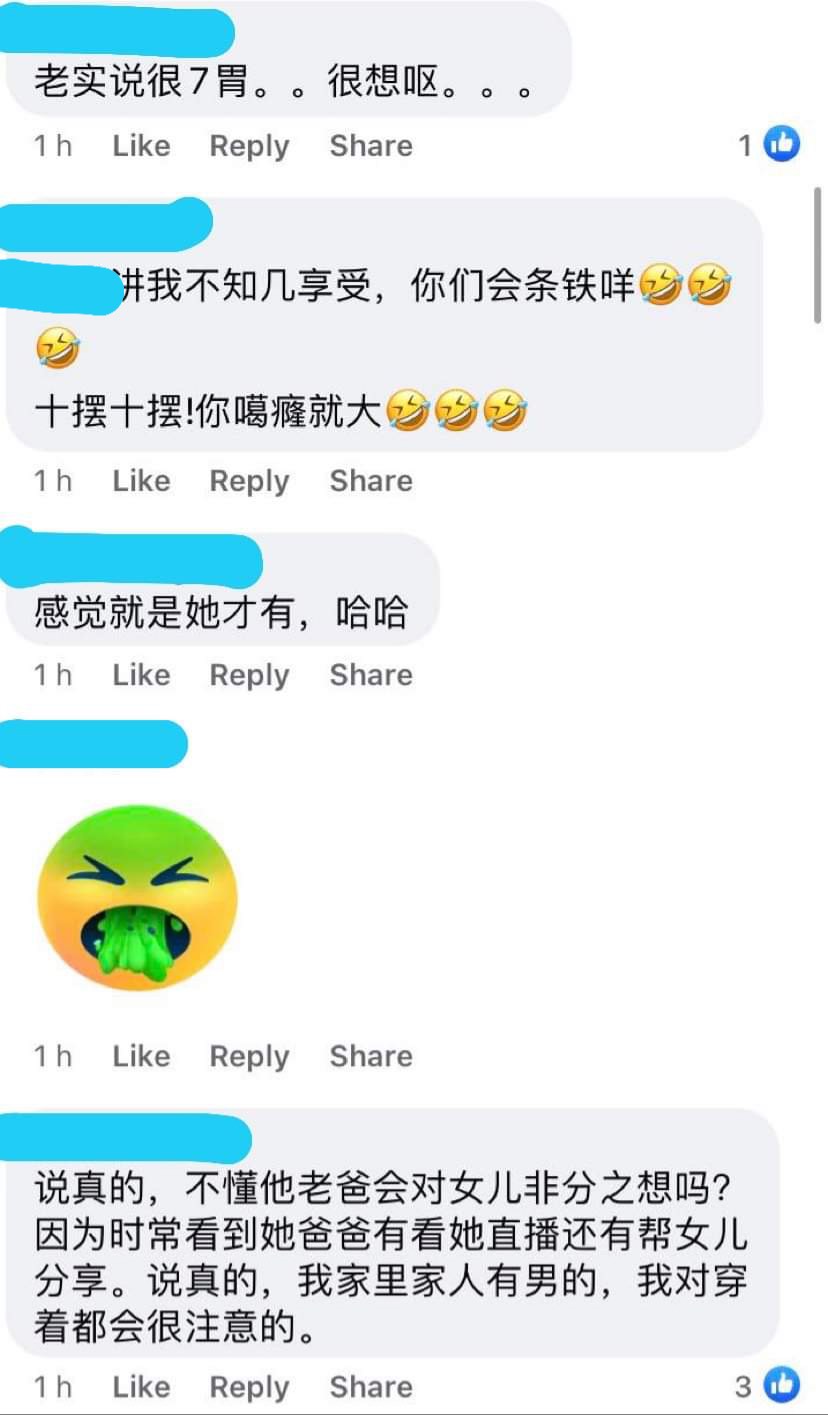
Task: Share the comment mentioning '十摆十摆'
Action: (371, 481)
